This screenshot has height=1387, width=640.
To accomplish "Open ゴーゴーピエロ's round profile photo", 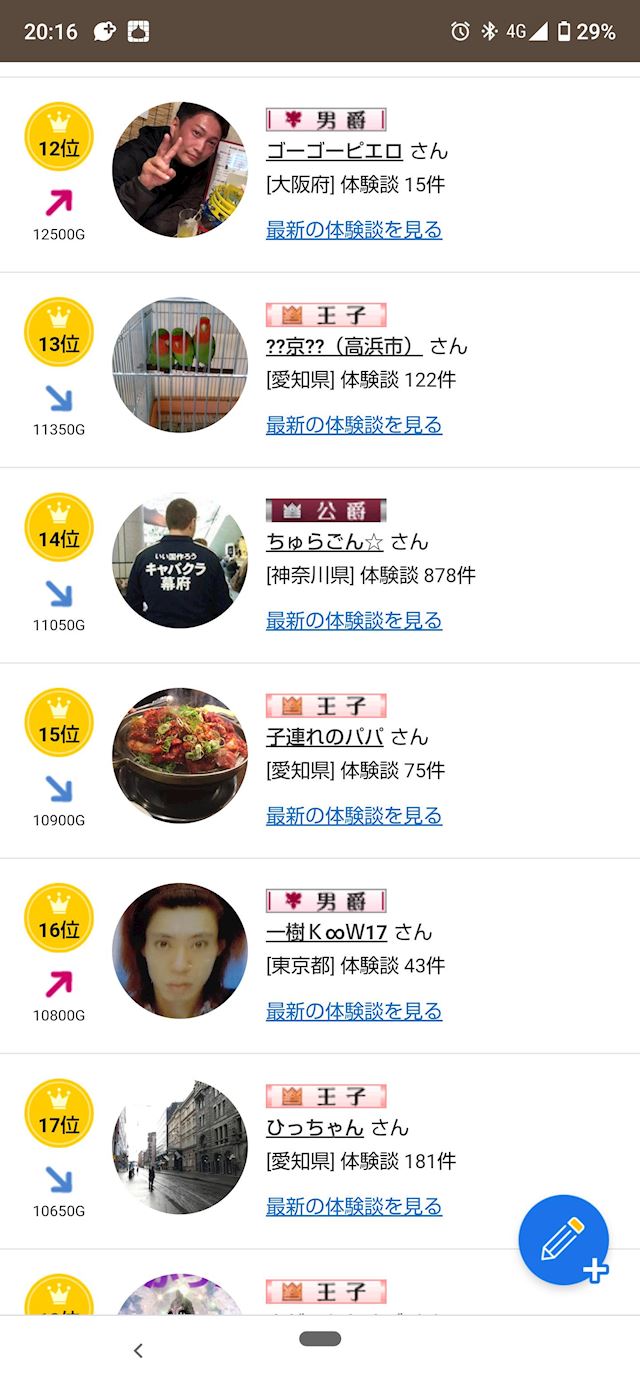I will (x=180, y=169).
